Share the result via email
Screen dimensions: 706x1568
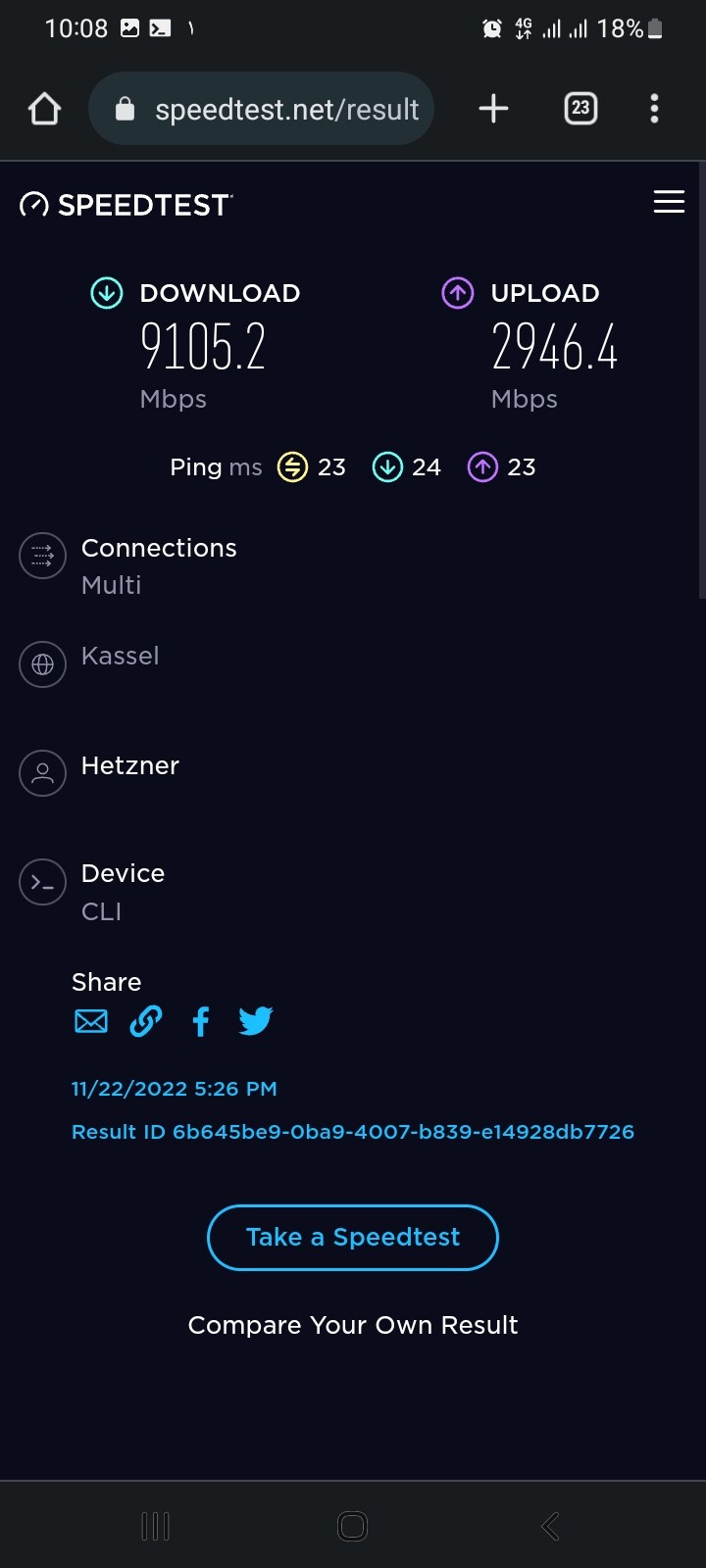pos(91,1021)
